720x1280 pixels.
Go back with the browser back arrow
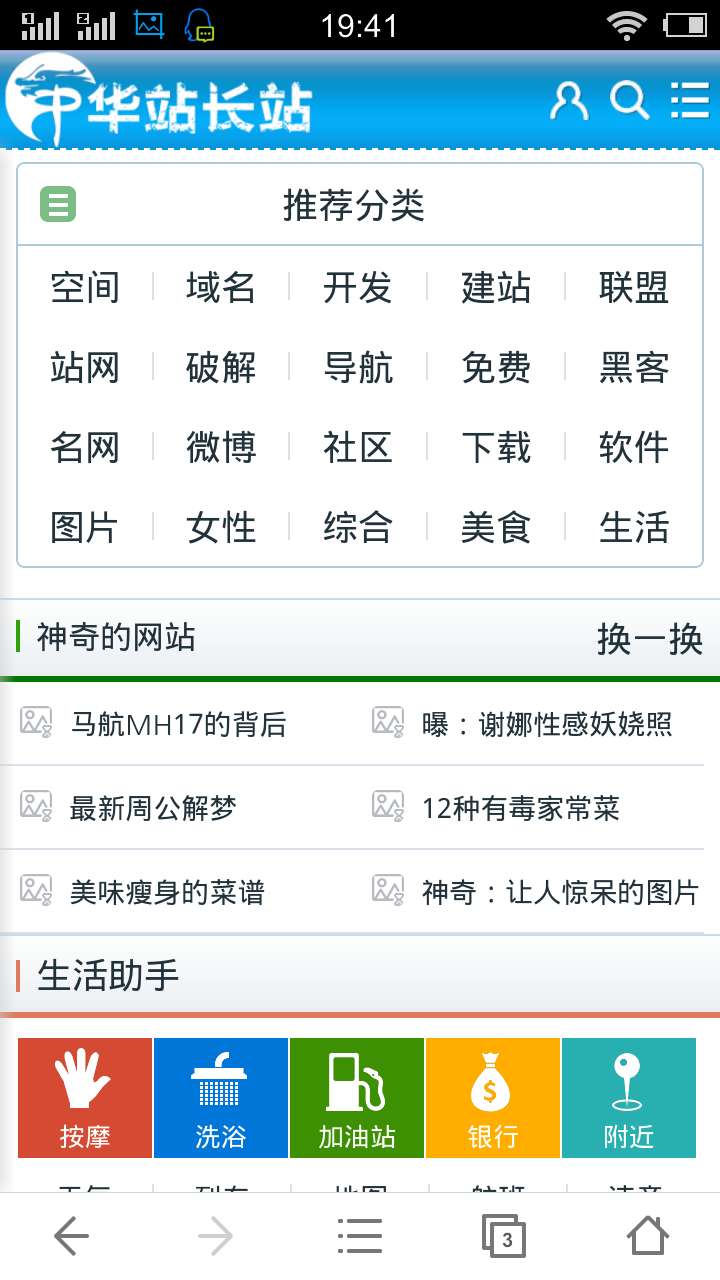(x=72, y=1237)
